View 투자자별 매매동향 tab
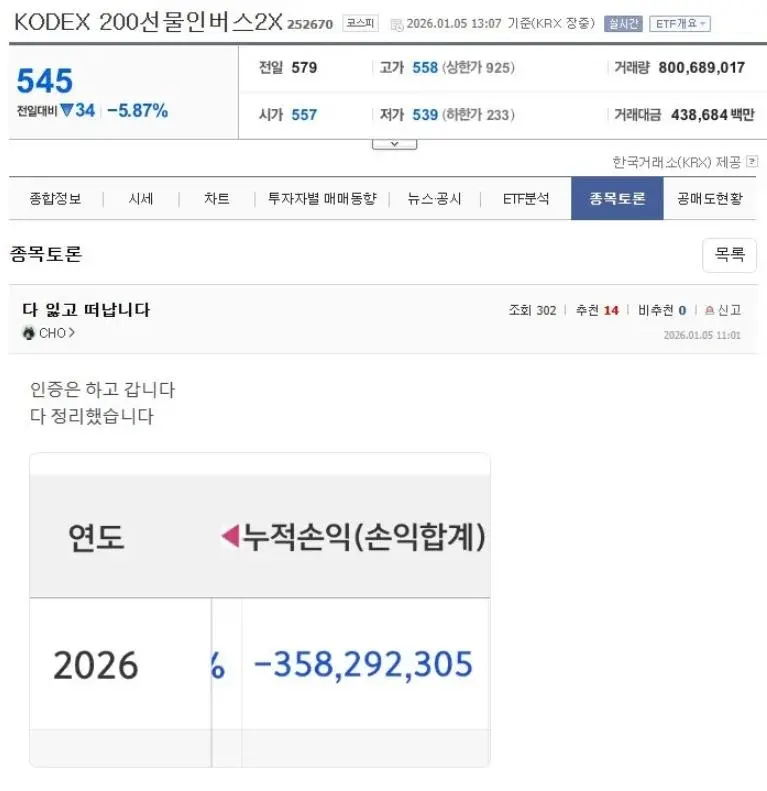Viewport: 767px width, 791px height. (321, 199)
